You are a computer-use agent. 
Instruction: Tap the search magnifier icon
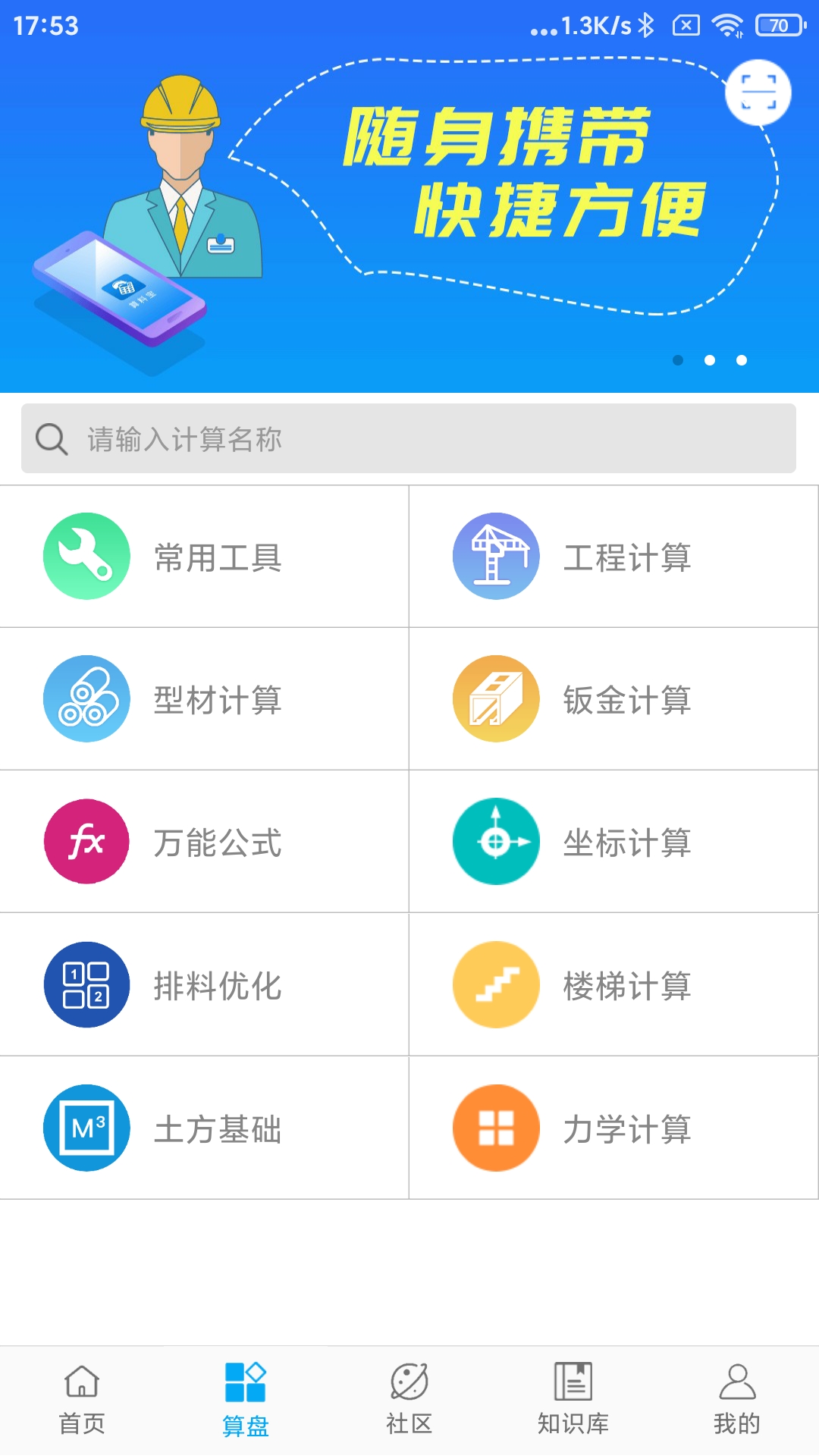point(49,438)
